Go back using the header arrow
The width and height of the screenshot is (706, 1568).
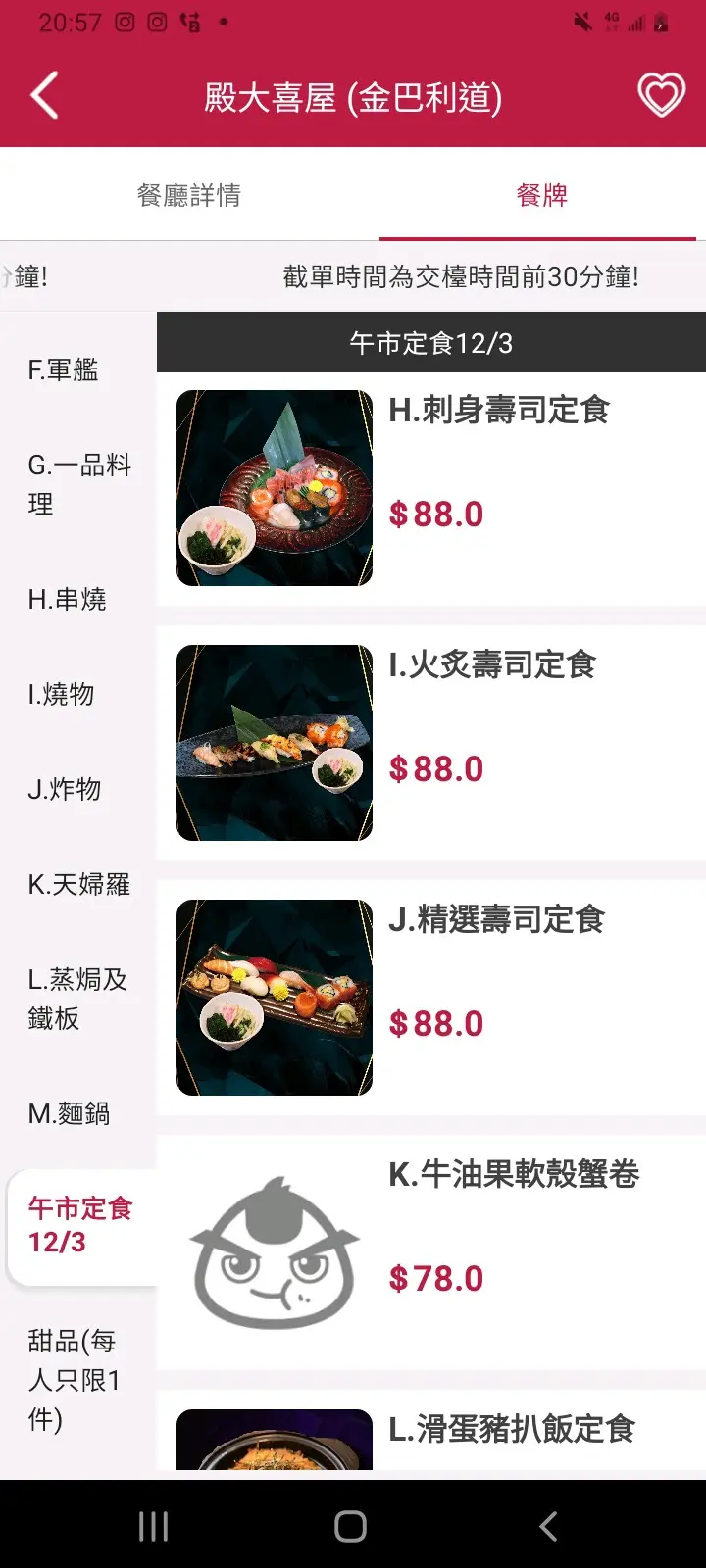tap(45, 96)
